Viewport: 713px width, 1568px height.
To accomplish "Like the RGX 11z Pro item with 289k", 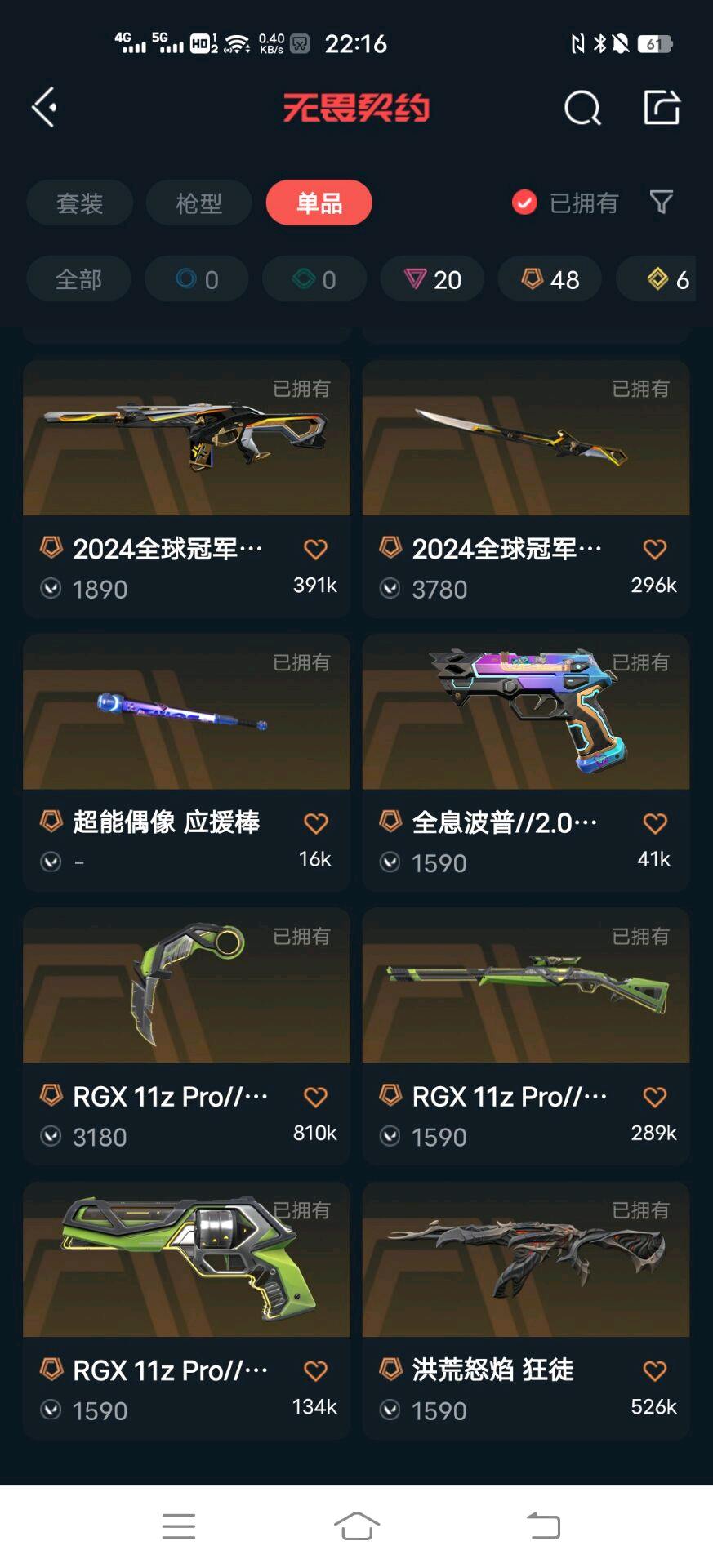I will coord(654,1097).
